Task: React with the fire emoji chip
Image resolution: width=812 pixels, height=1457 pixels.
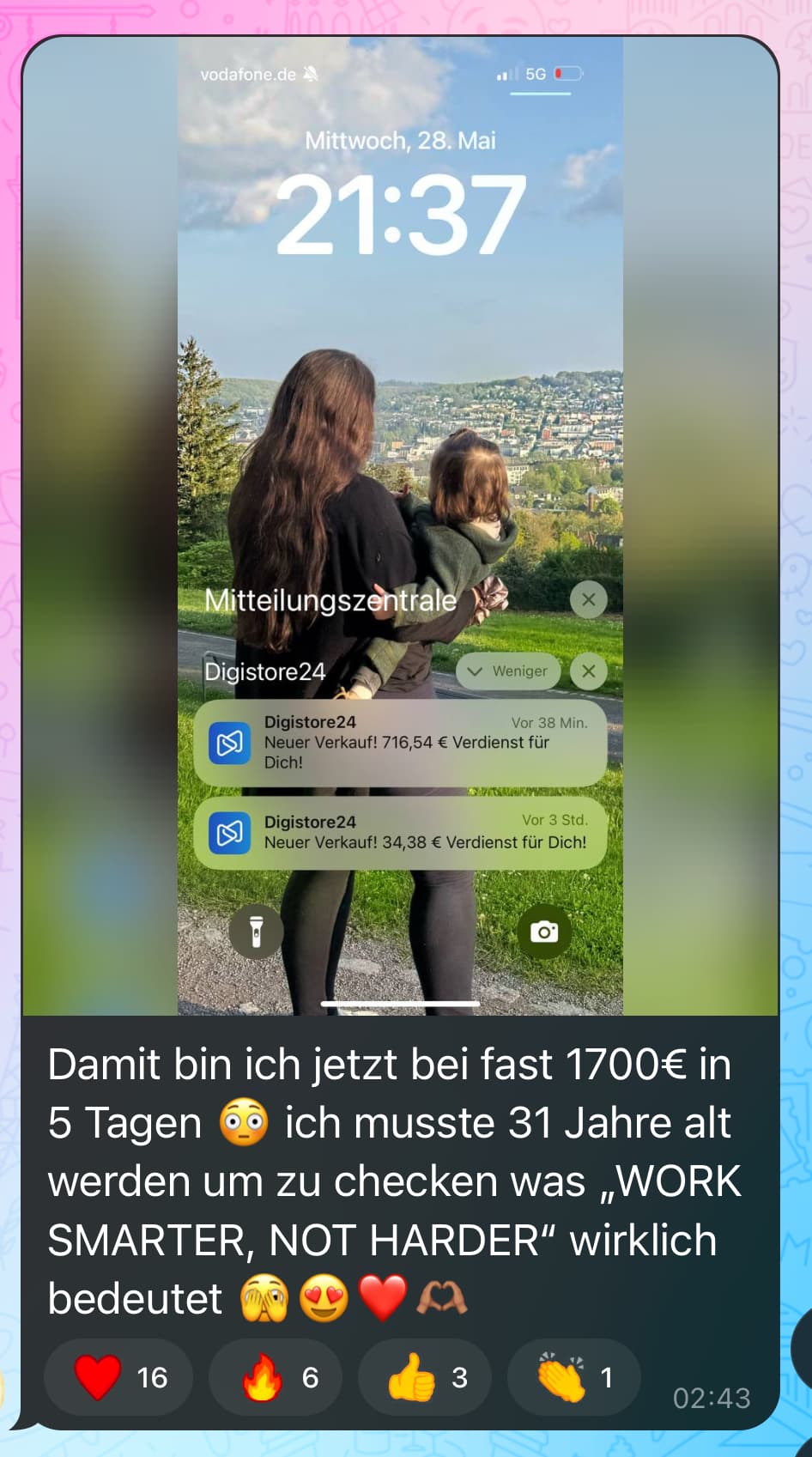Action: (x=276, y=1377)
